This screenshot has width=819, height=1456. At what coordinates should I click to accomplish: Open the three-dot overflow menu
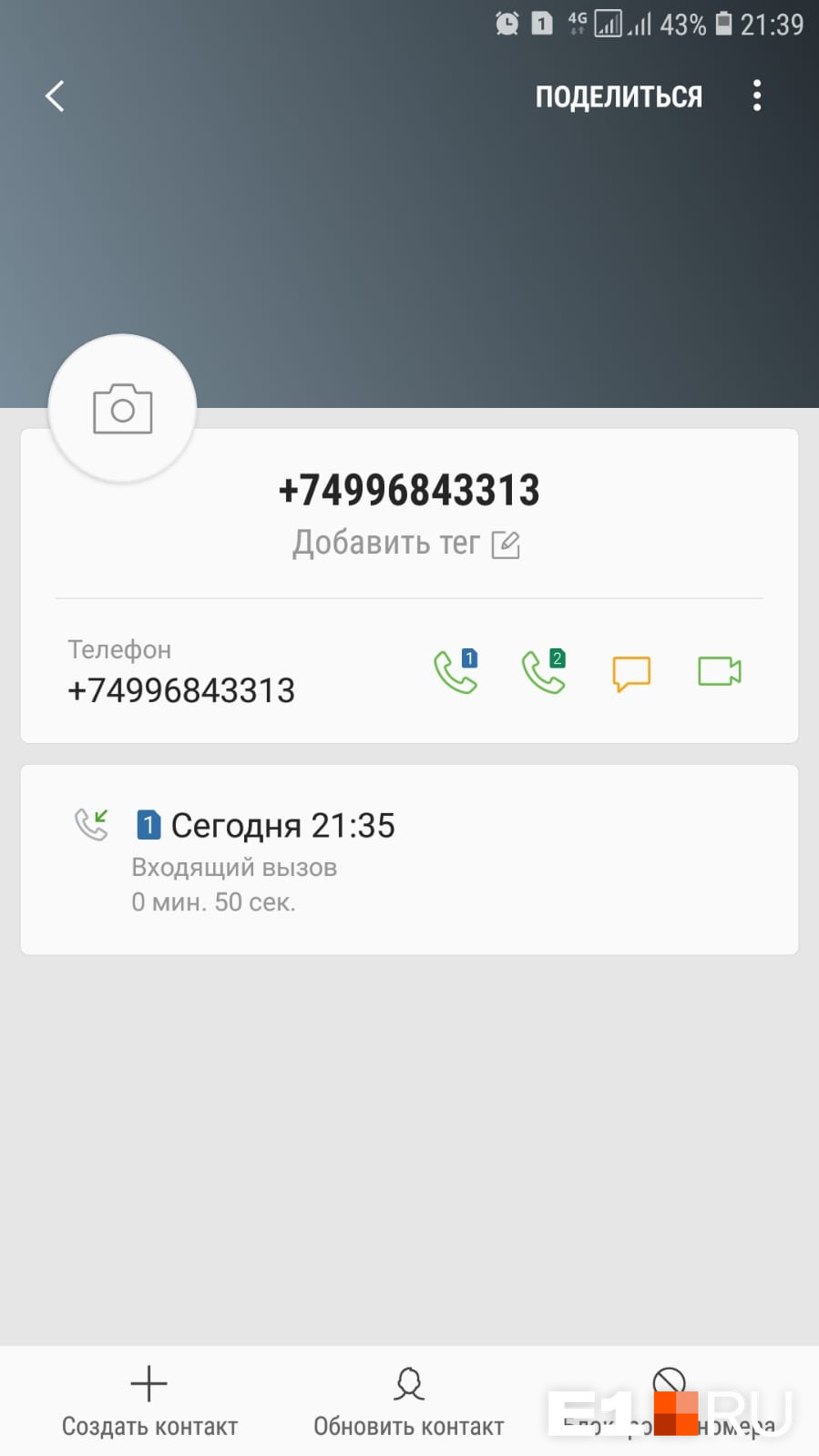pos(757,96)
